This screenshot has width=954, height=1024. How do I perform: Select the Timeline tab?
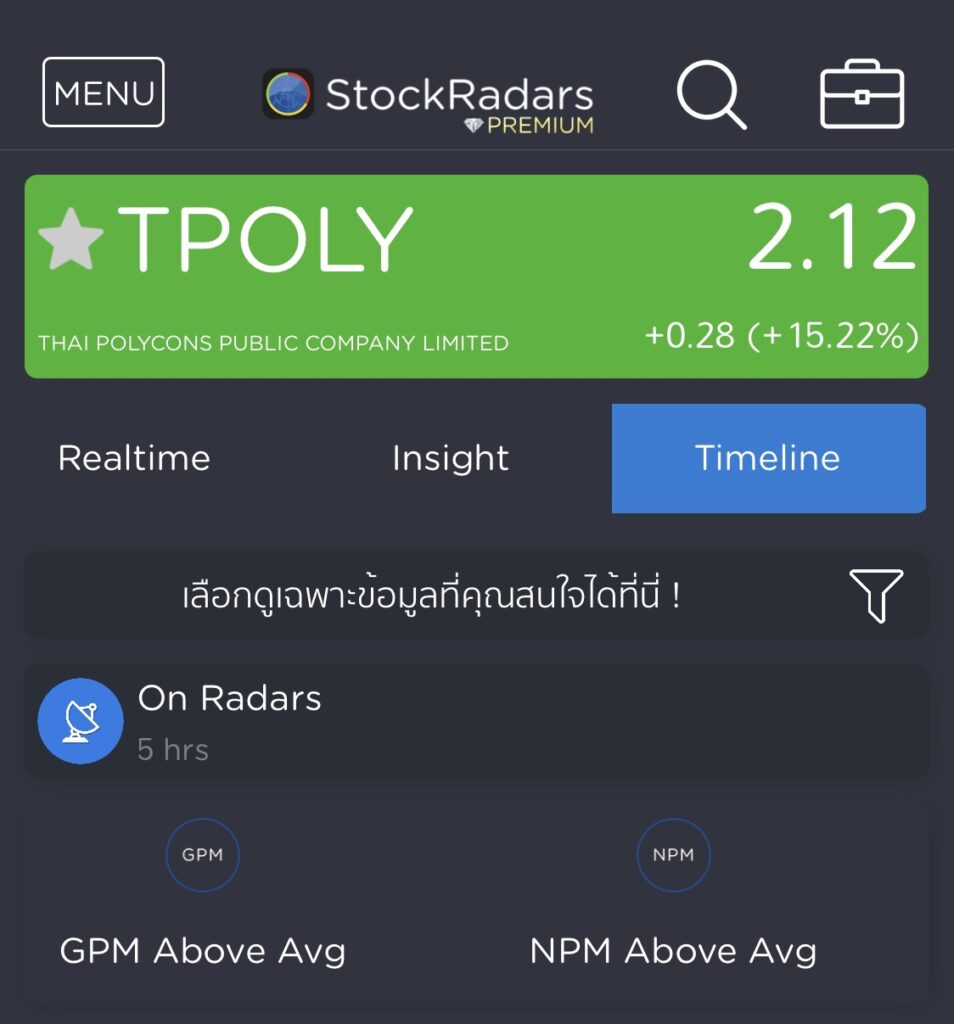coord(768,458)
